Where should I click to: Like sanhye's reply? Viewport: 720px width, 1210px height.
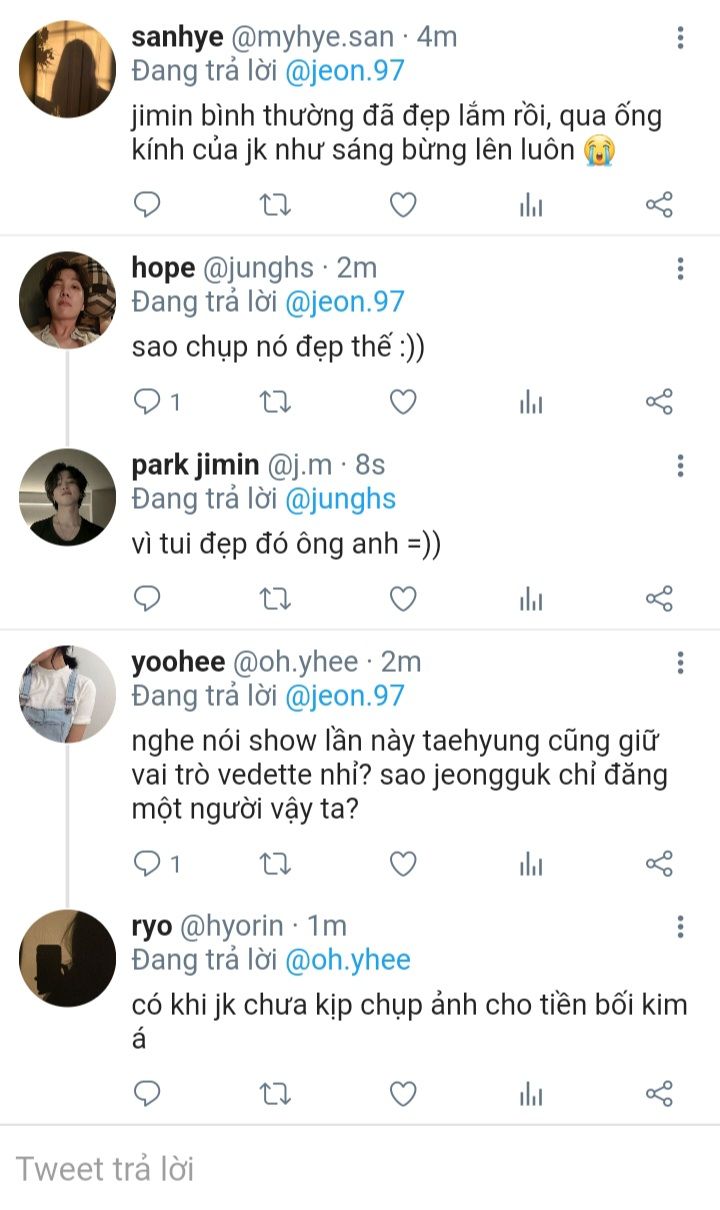pos(402,205)
